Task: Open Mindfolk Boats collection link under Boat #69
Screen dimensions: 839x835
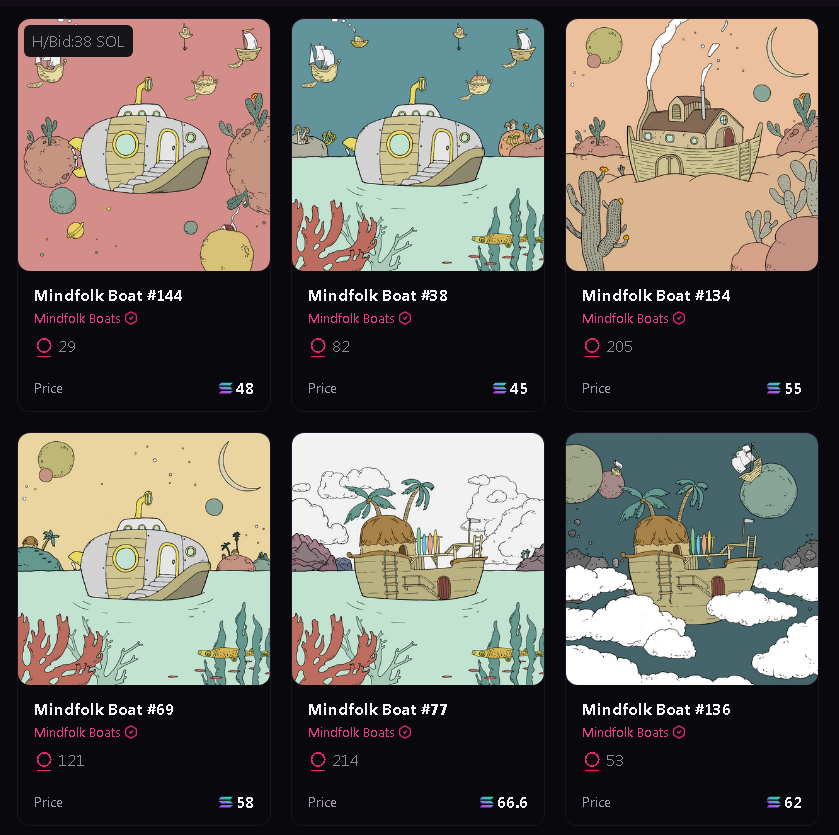Action: tap(77, 733)
